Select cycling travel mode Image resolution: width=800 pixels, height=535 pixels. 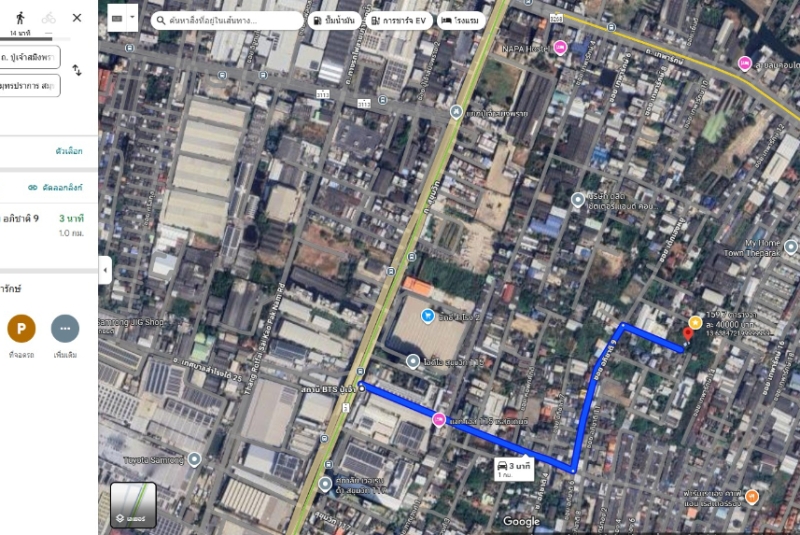[48, 18]
